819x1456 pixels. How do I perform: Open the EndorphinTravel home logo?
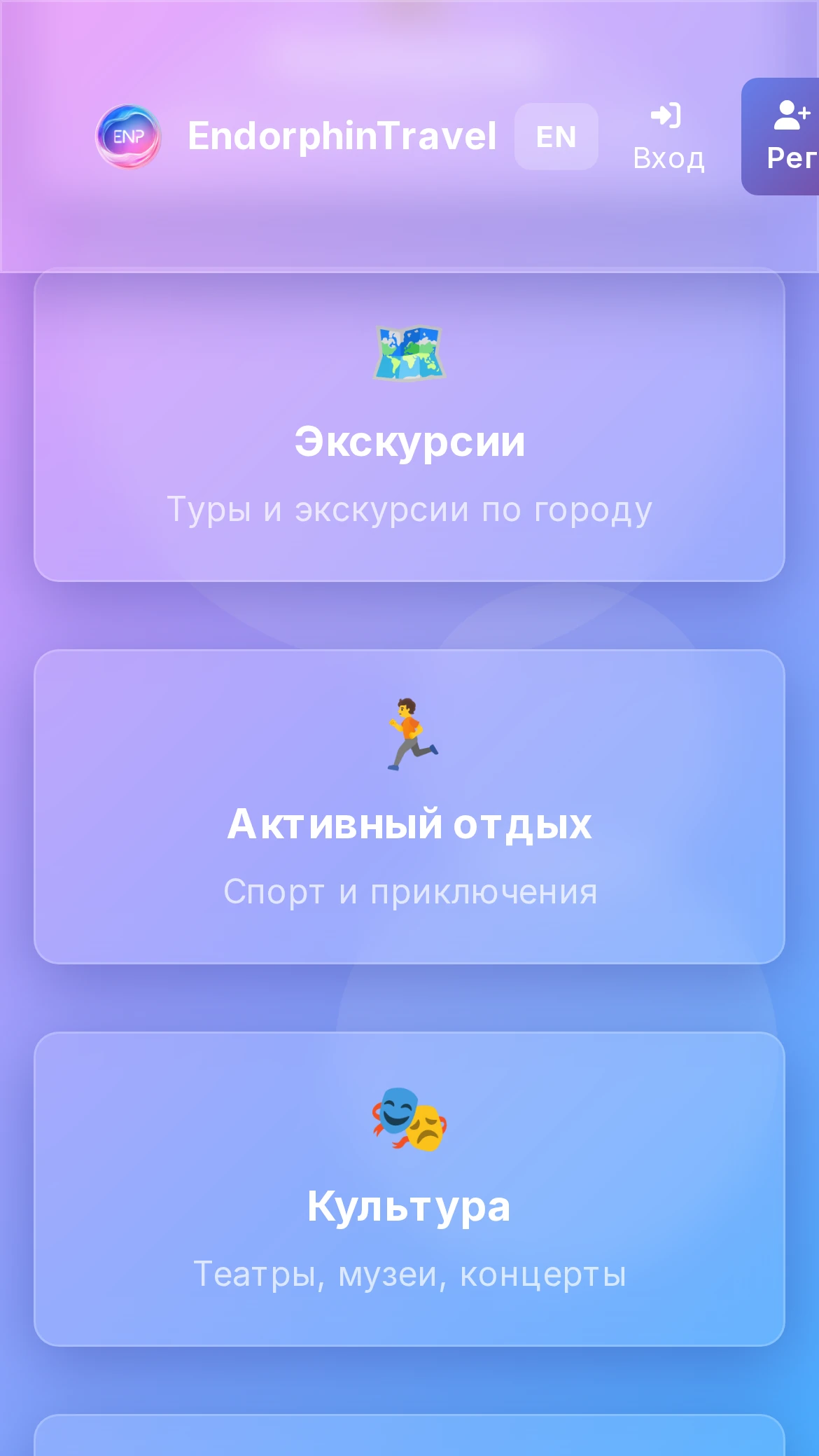point(296,137)
